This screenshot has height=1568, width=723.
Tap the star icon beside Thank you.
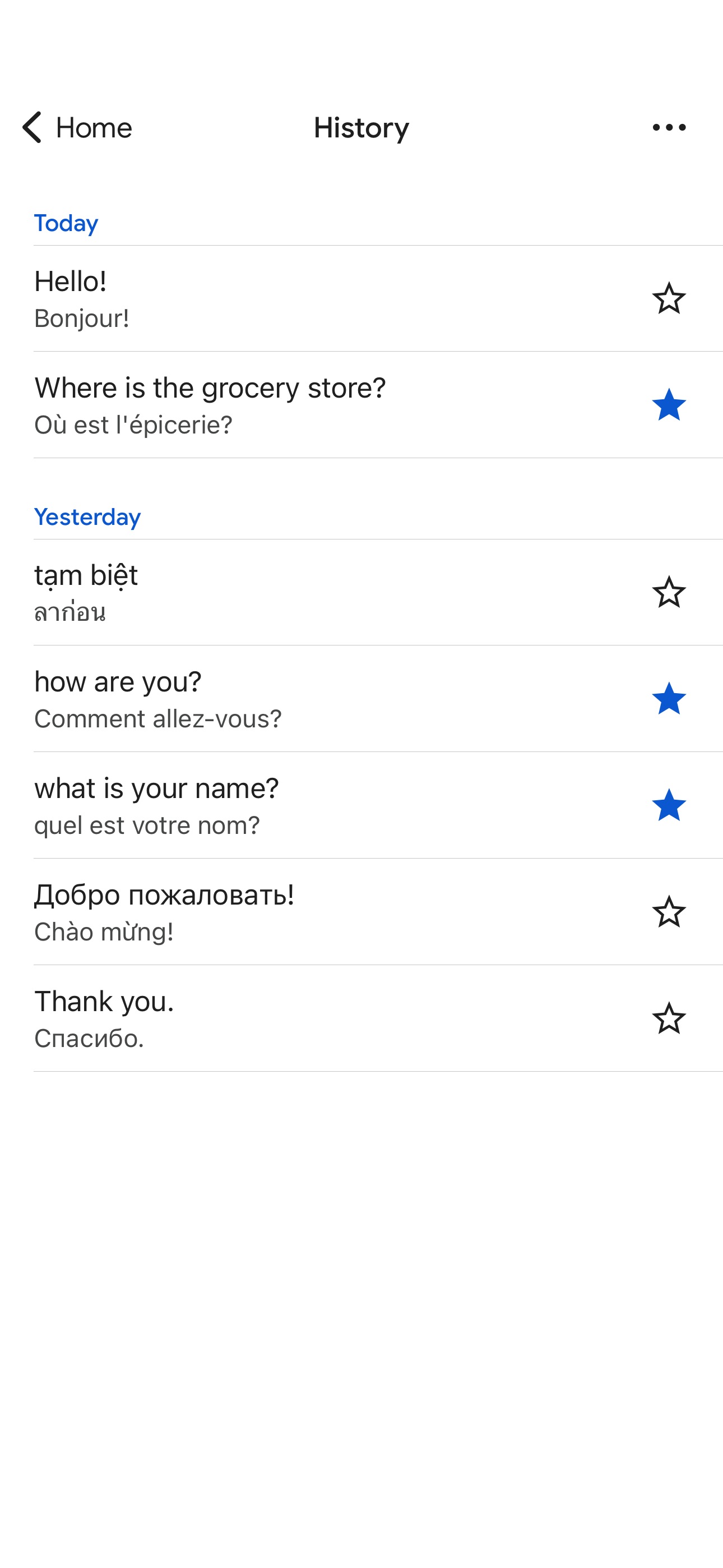[668, 1017]
